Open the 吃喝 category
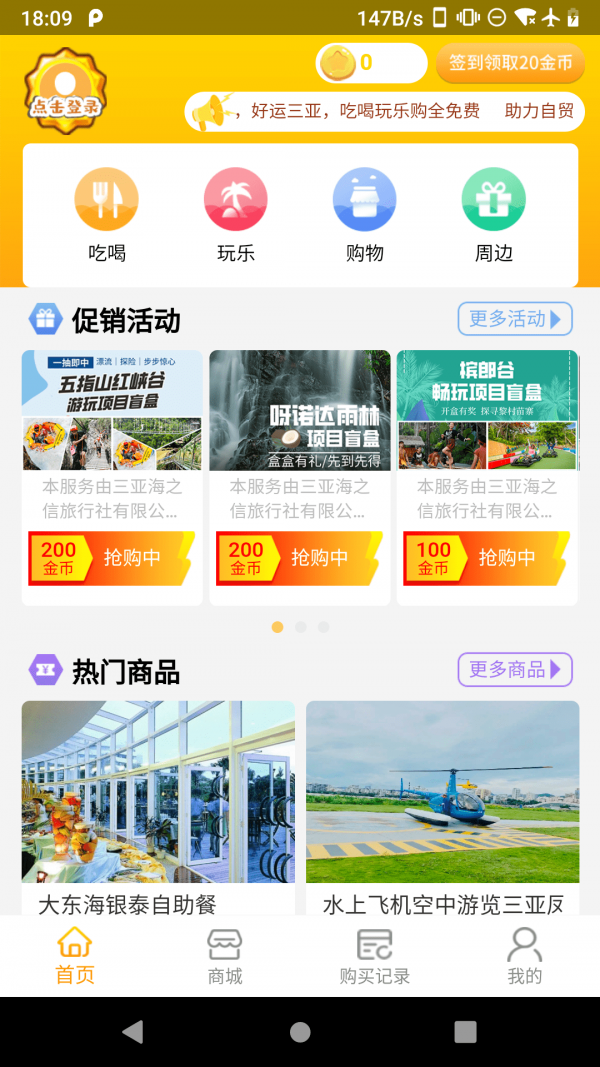This screenshot has height=1067, width=600. pos(107,214)
